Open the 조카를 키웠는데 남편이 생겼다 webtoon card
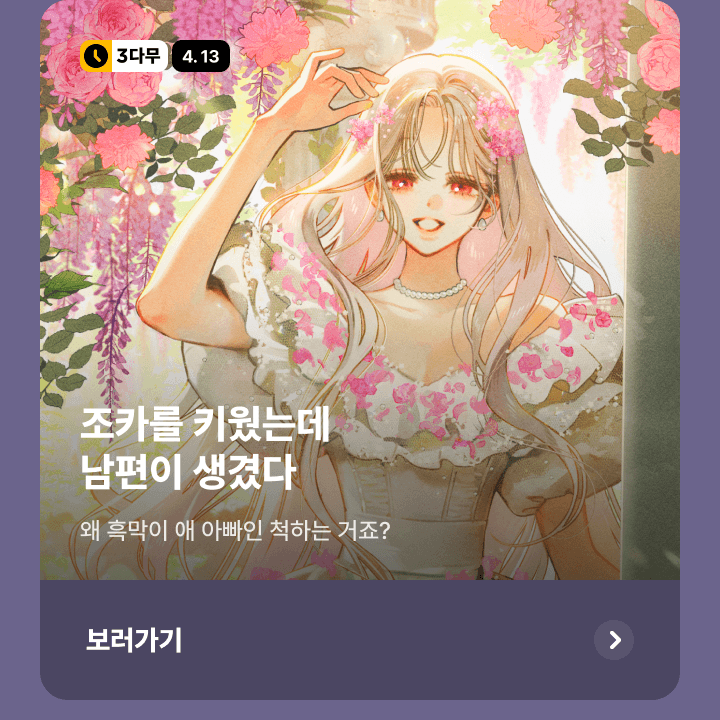 [x=360, y=300]
